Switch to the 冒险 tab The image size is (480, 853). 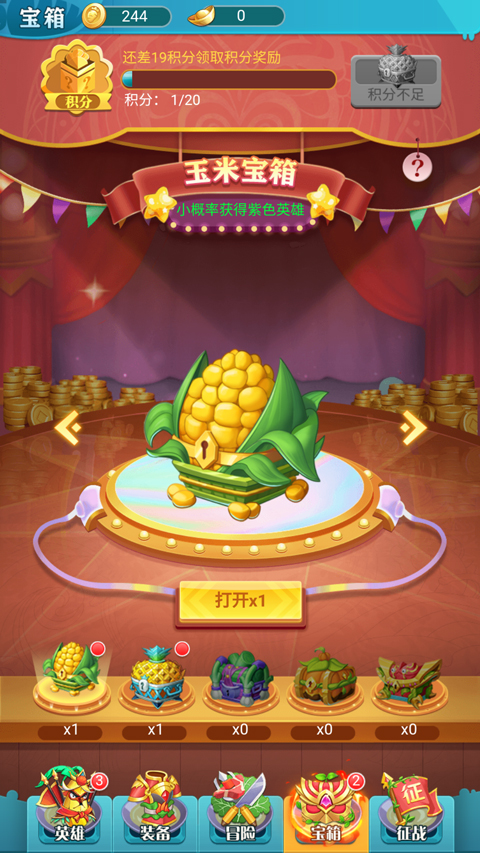(x=241, y=806)
